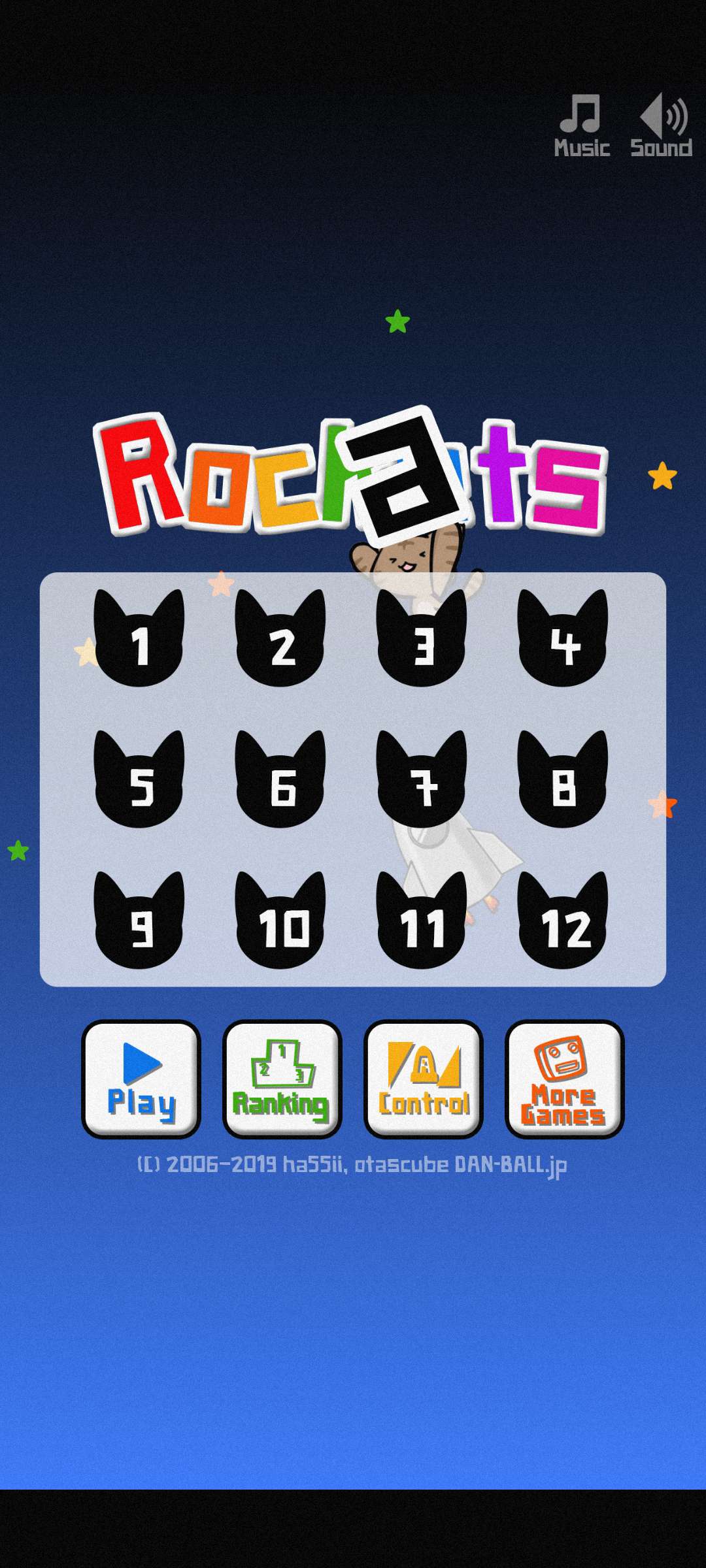The image size is (706, 1568).
Task: Open More Games
Action: tap(565, 1079)
